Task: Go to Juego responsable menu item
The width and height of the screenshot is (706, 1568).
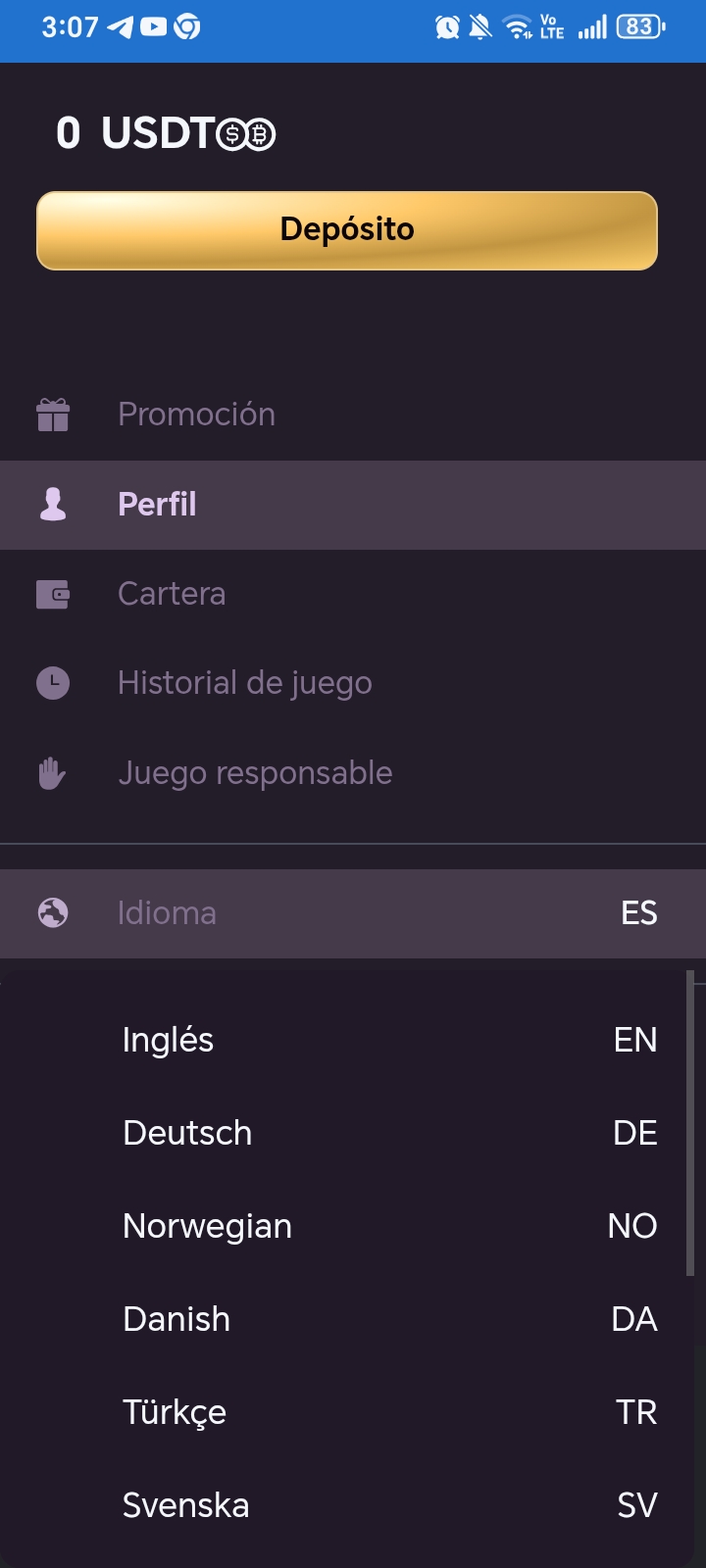Action: [255, 772]
